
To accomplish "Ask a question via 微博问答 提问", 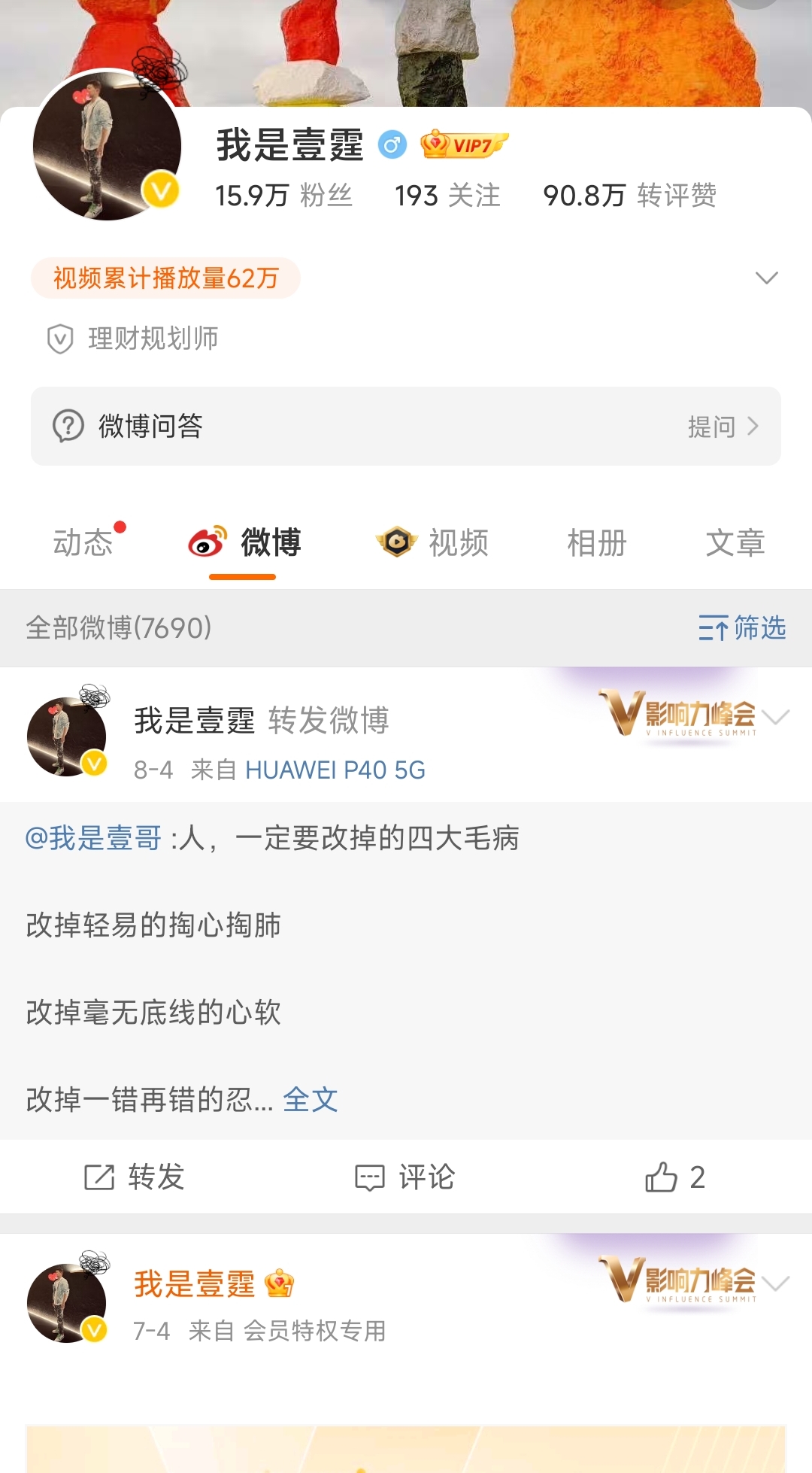I will (722, 427).
